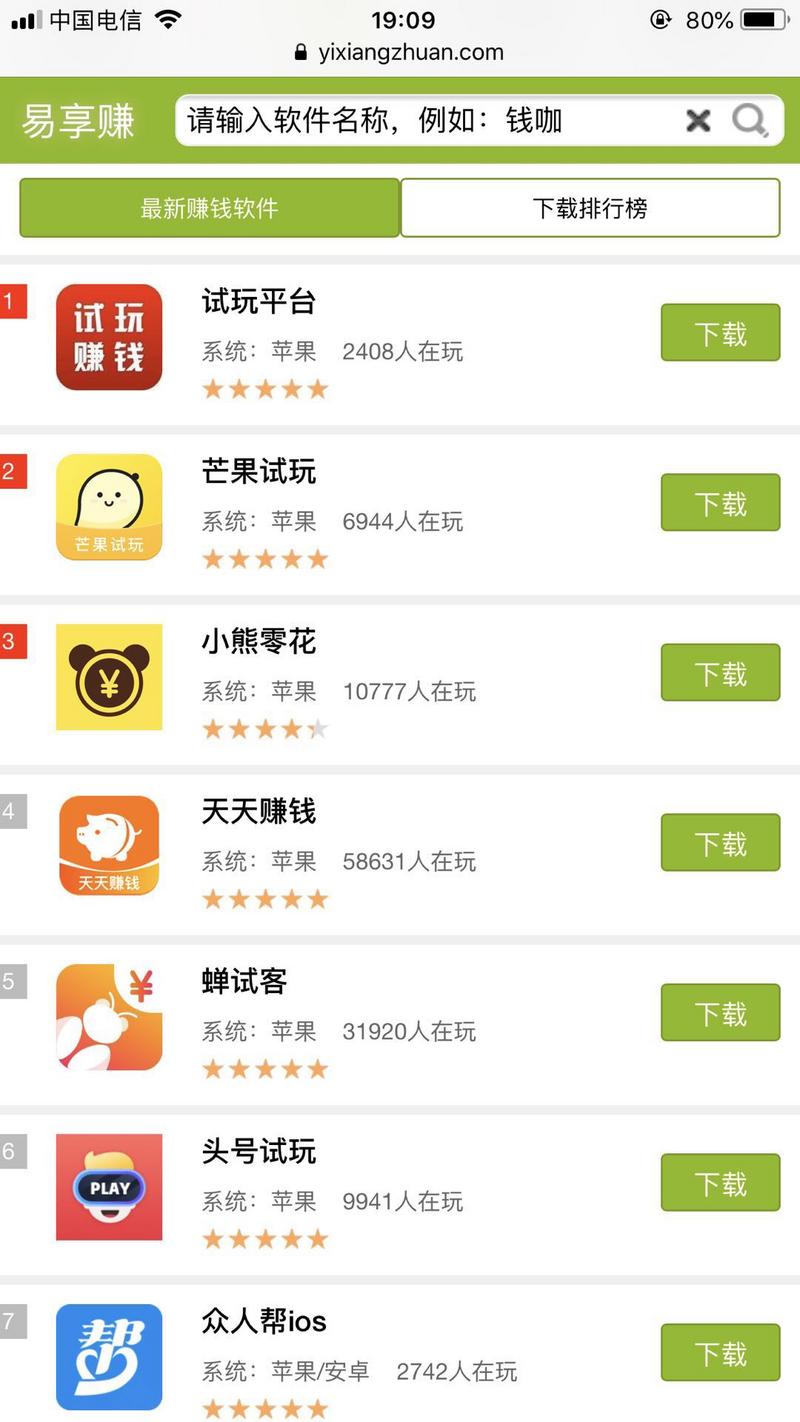Switch to the 下载排行榜 tab
Image resolution: width=800 pixels, height=1422 pixels.
click(590, 208)
